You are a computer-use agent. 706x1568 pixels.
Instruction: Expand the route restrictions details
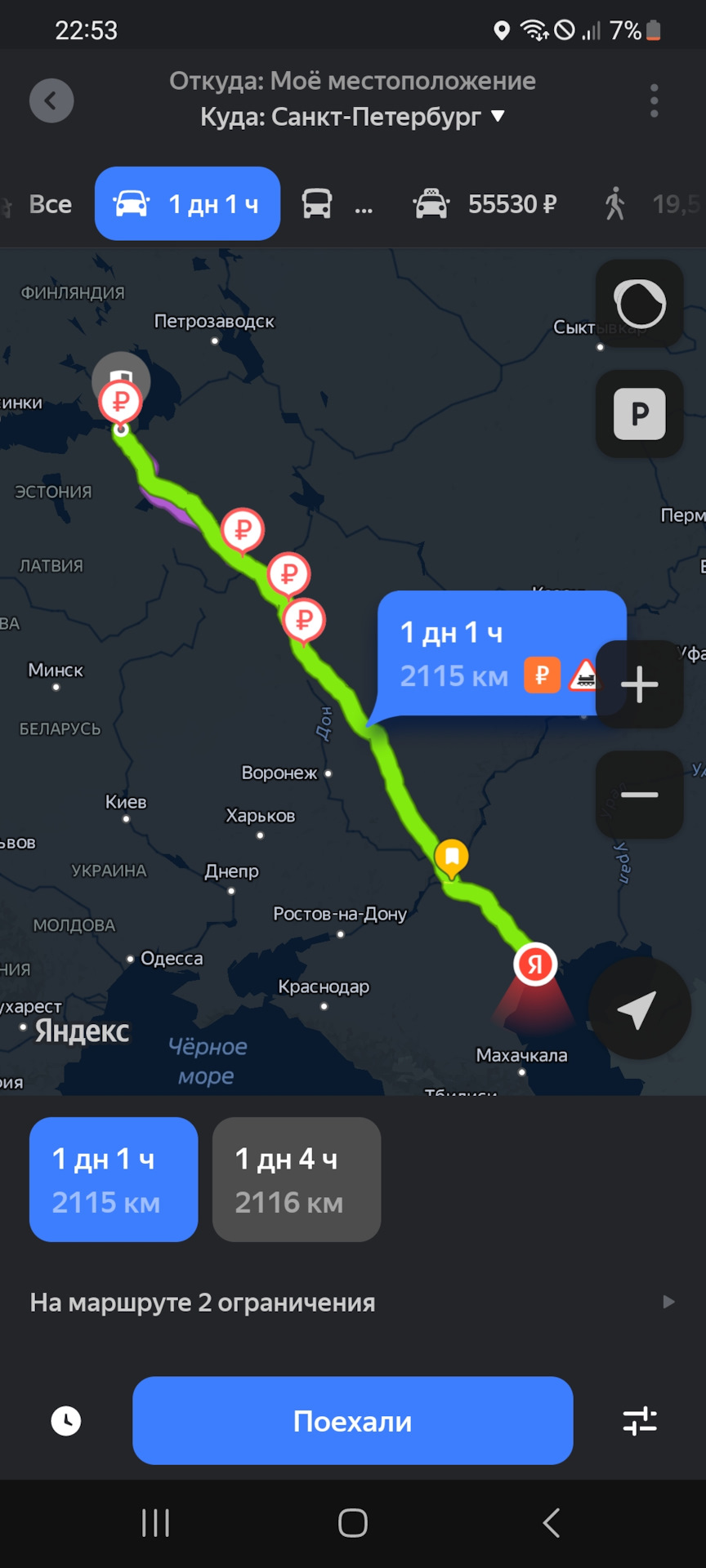coord(351,1302)
